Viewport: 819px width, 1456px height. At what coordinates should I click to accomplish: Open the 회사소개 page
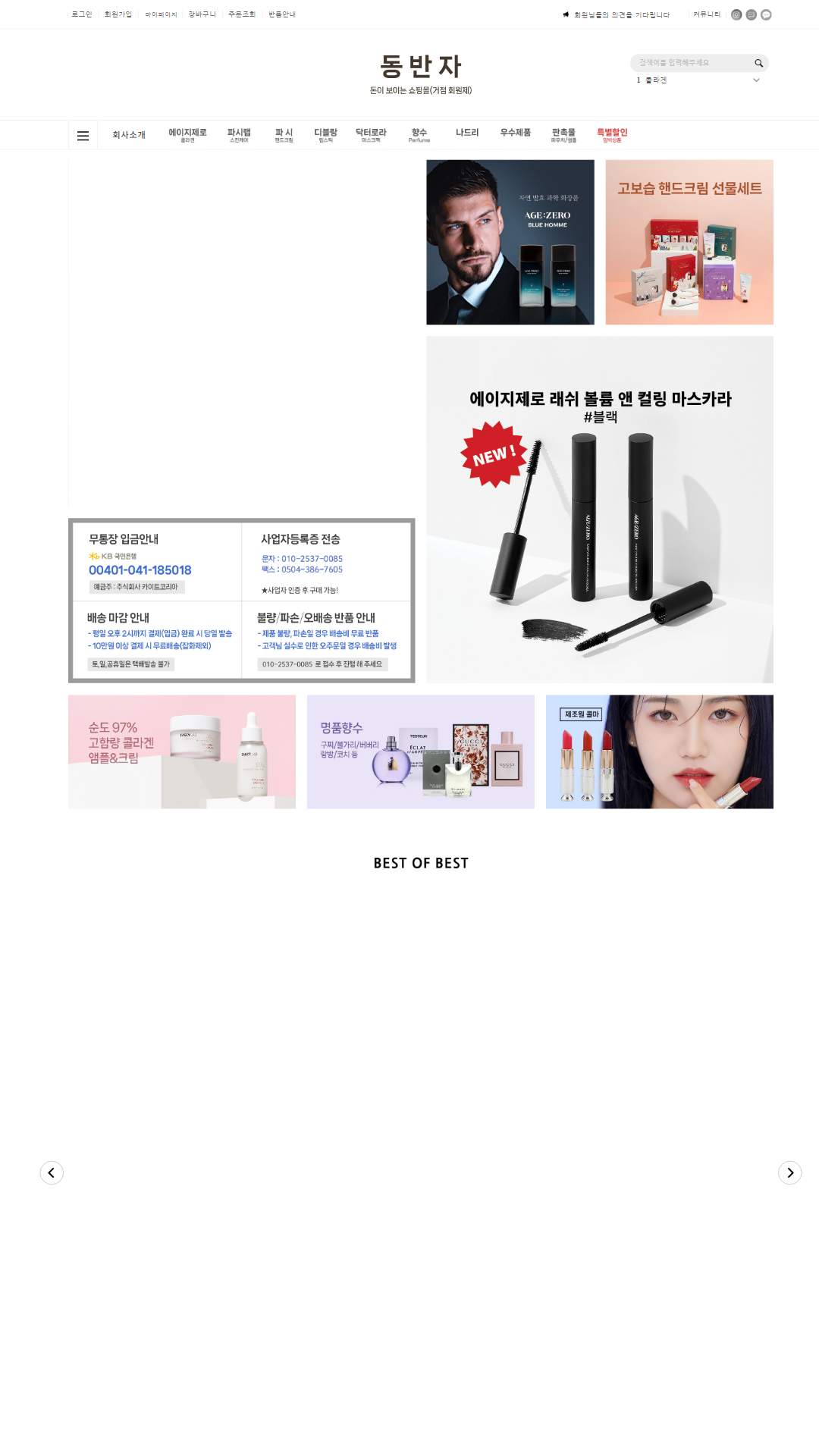click(x=129, y=135)
